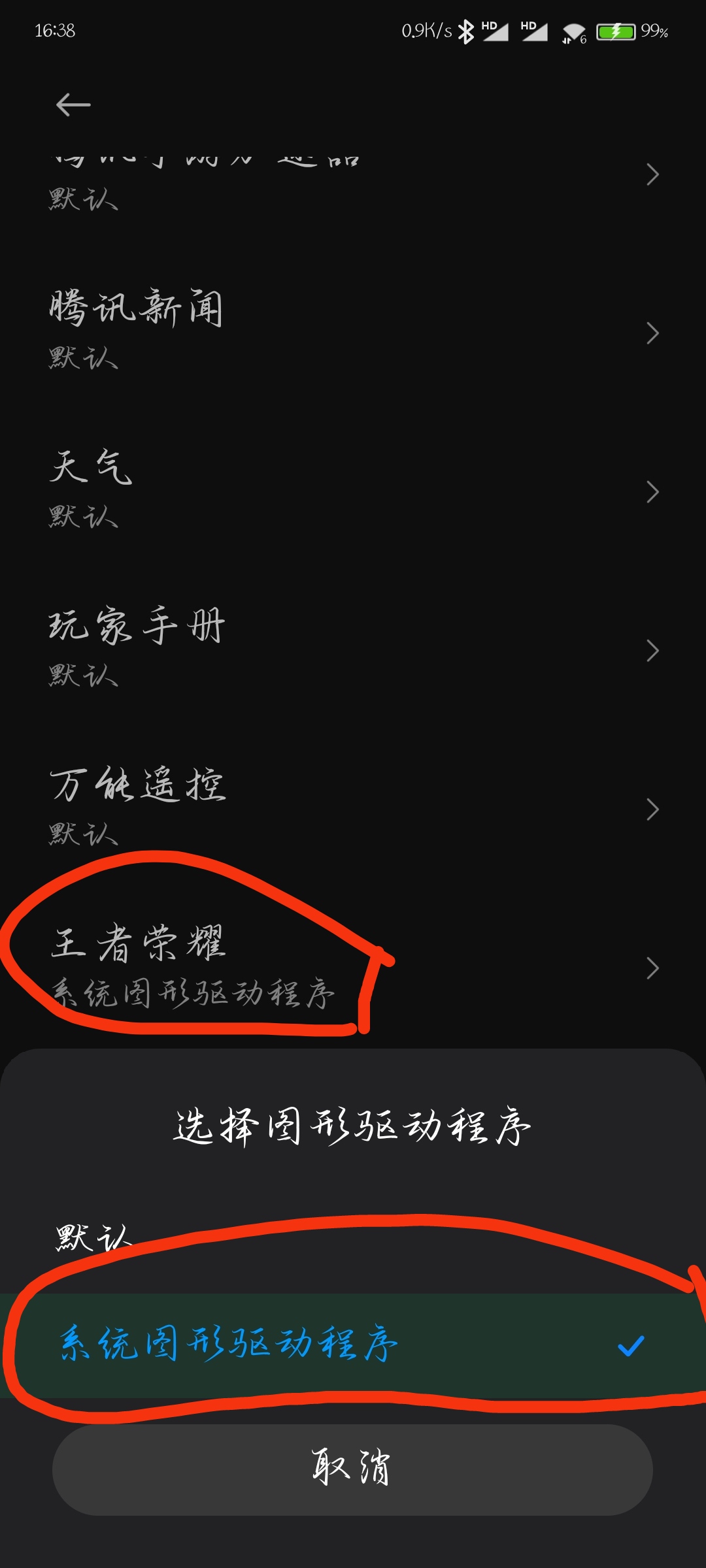Open the 天气 row

(353, 491)
